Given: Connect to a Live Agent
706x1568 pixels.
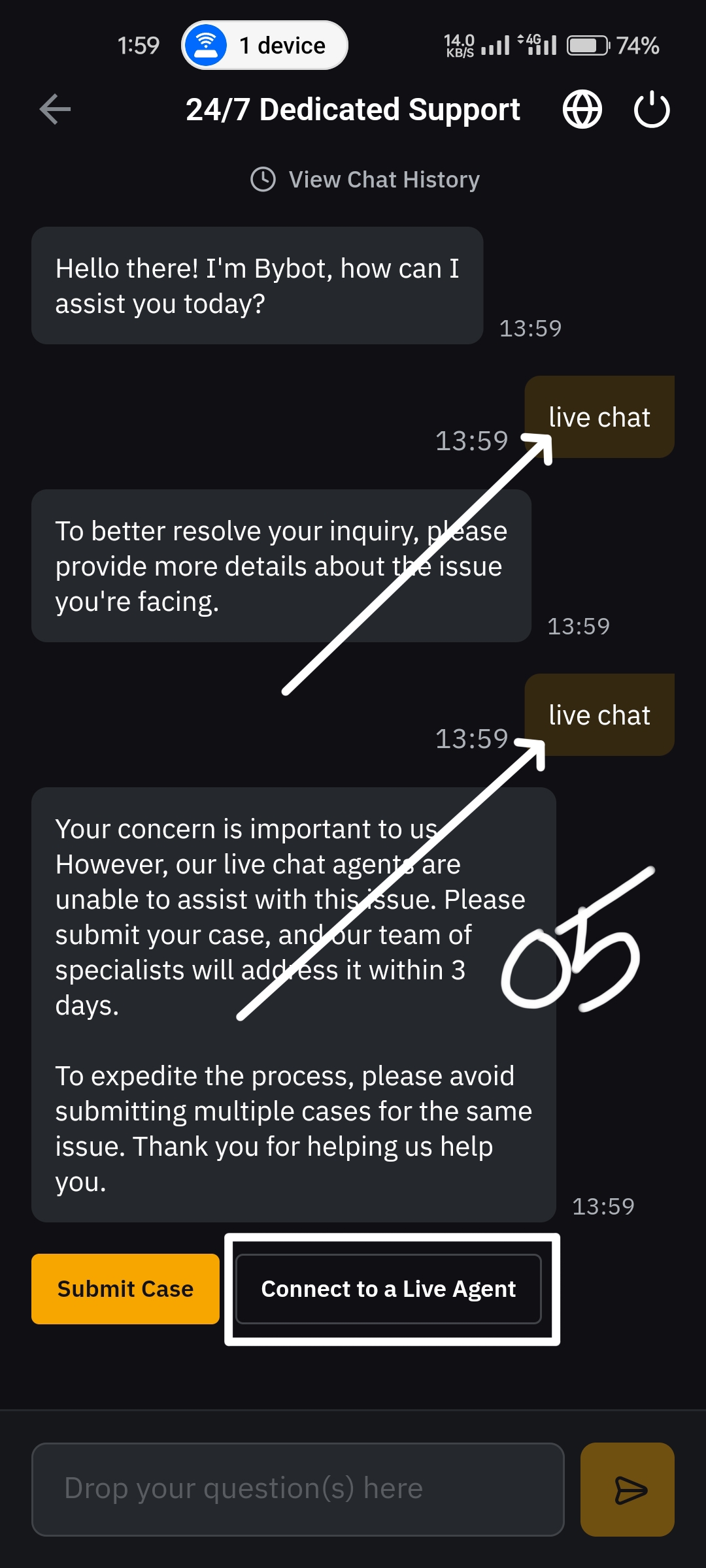Looking at the screenshot, I should click(x=388, y=1288).
